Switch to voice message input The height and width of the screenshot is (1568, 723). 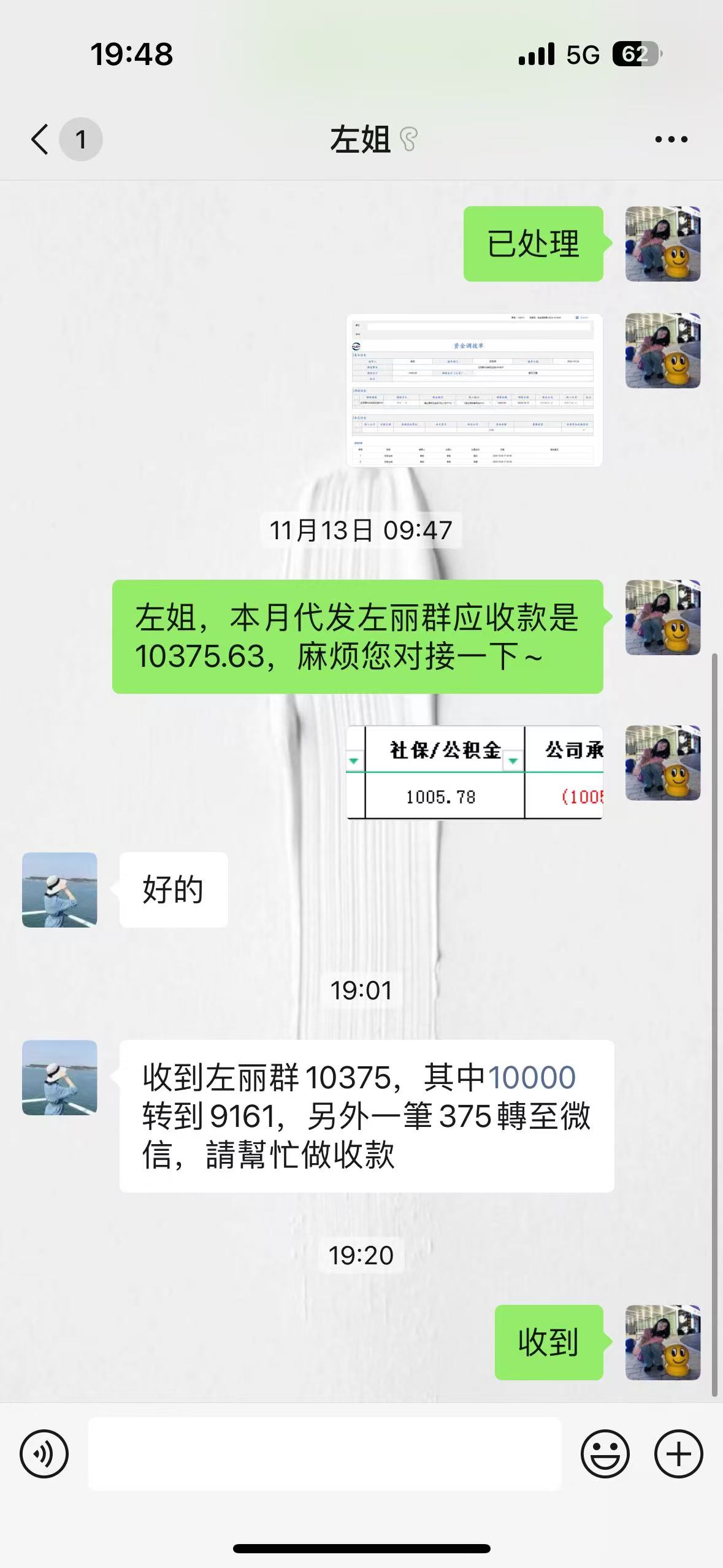click(44, 1454)
